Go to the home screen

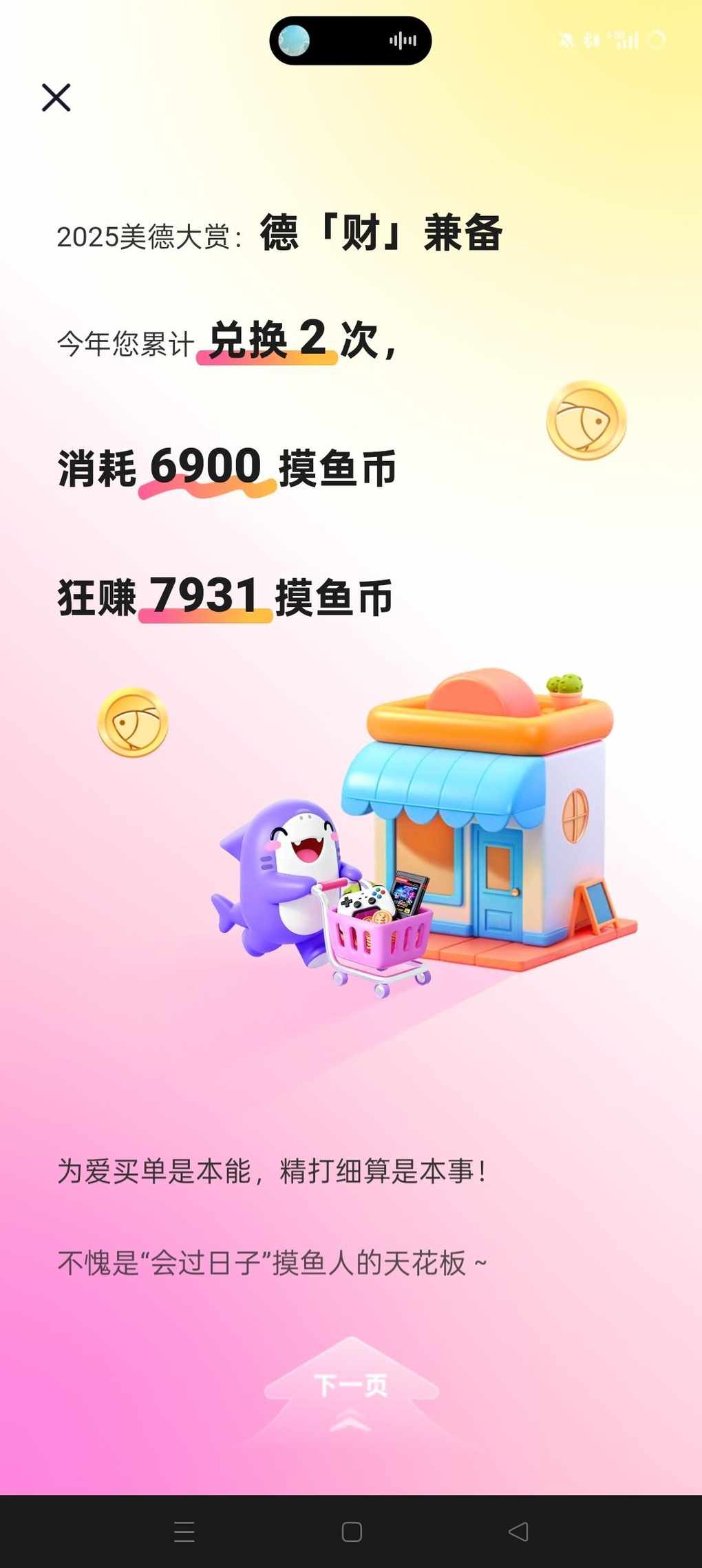[x=352, y=1532]
